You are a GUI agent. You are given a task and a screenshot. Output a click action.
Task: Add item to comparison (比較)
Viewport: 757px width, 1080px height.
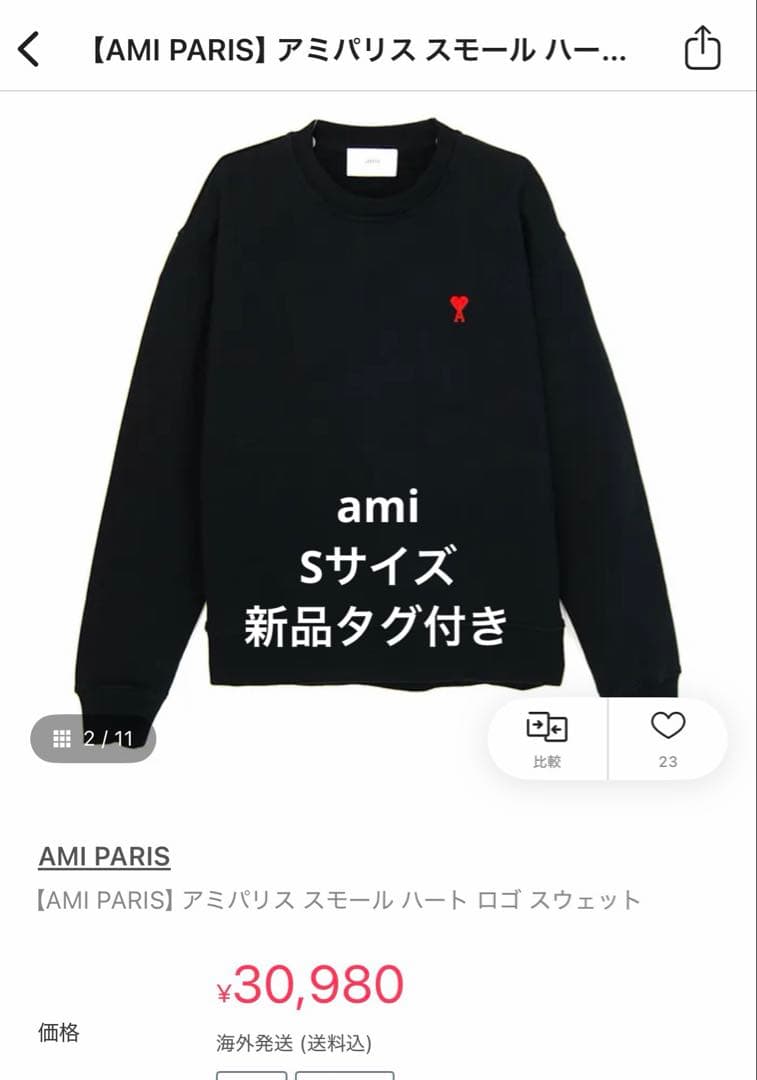tap(547, 739)
